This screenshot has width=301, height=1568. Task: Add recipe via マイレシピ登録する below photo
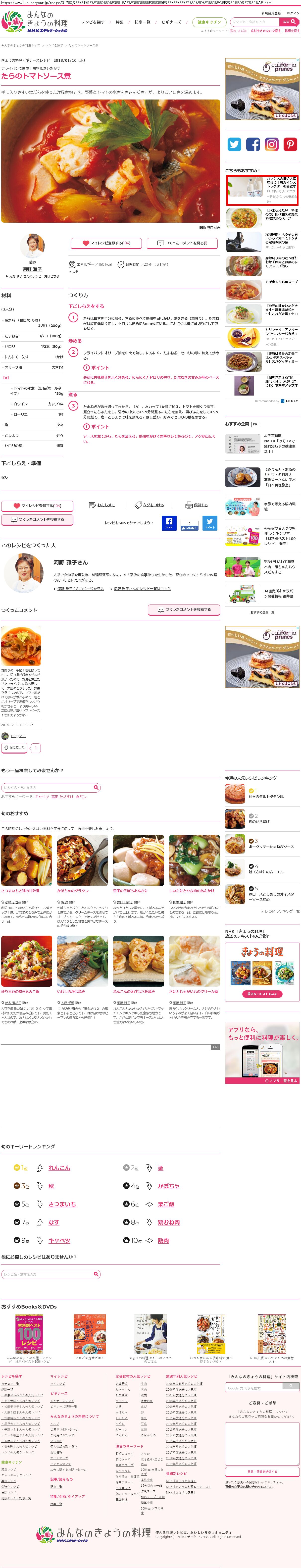coord(106,243)
